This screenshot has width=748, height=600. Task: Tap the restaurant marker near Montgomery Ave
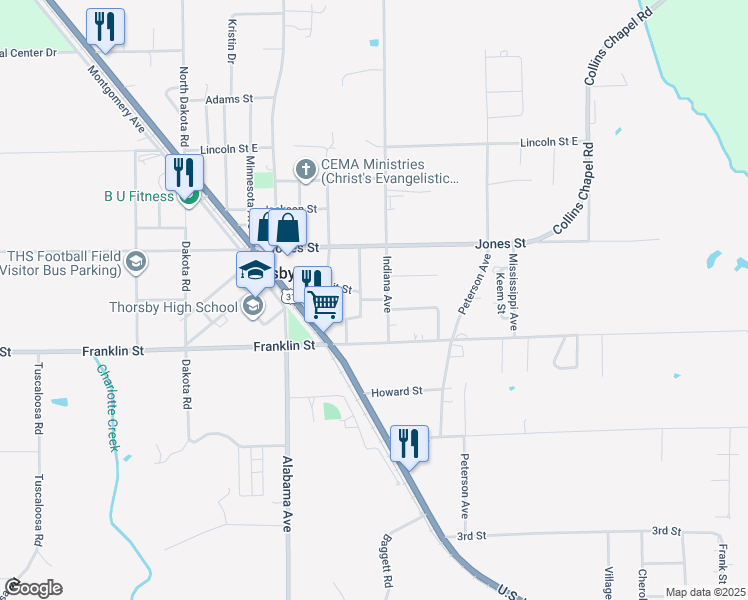coord(105,27)
